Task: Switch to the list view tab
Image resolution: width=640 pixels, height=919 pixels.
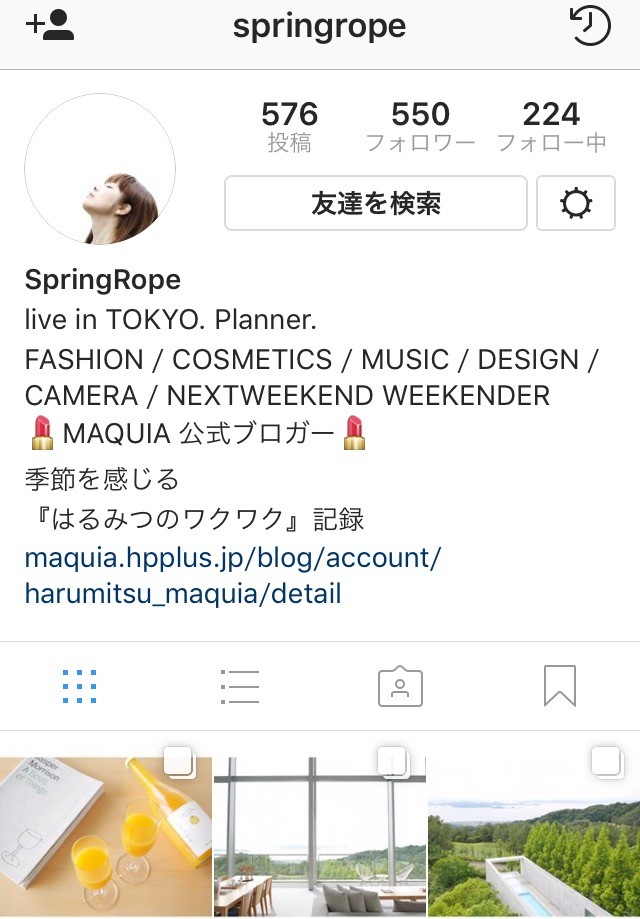Action: click(240, 687)
